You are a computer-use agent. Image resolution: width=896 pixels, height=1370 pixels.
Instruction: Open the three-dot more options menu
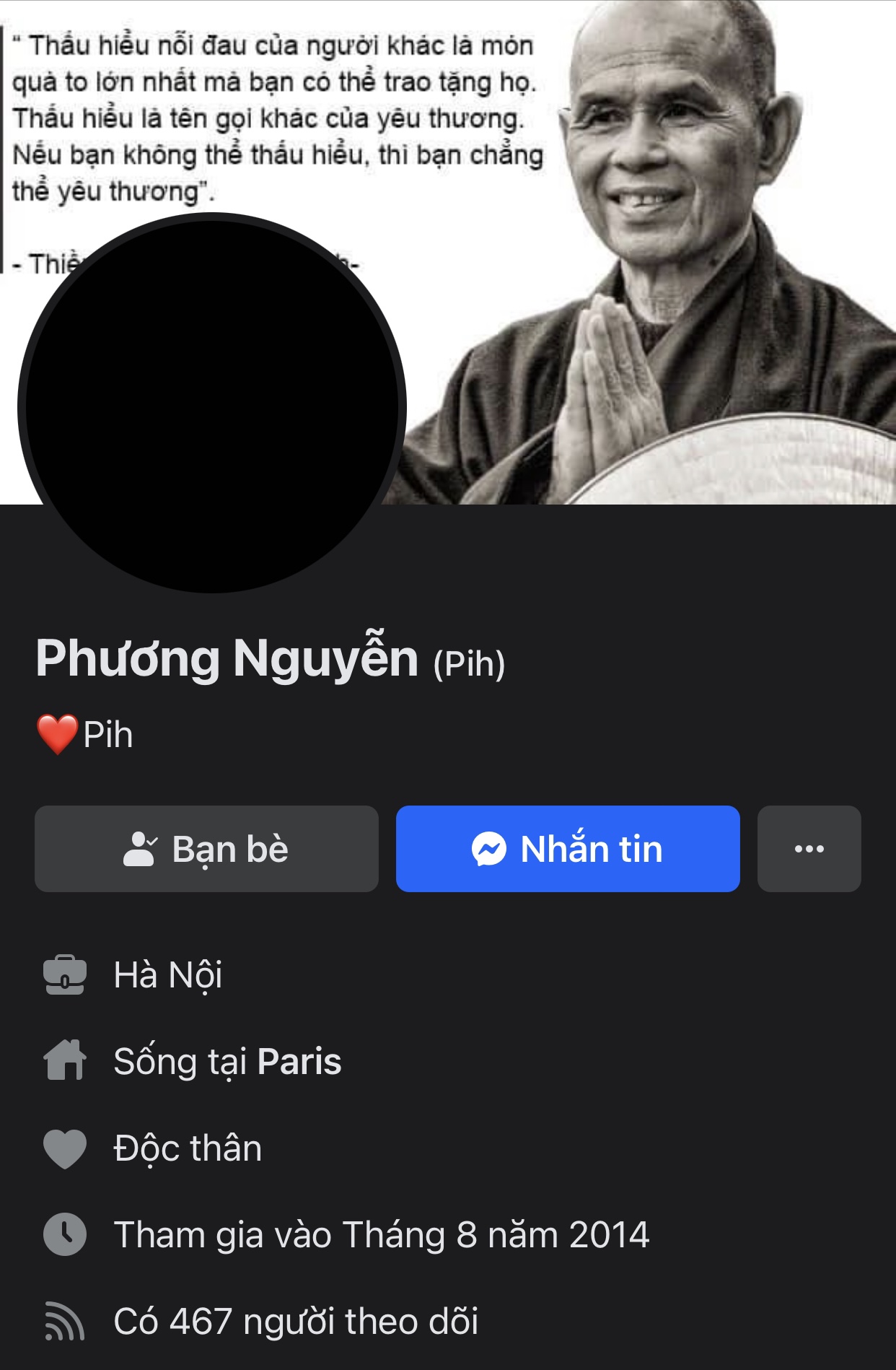point(809,849)
